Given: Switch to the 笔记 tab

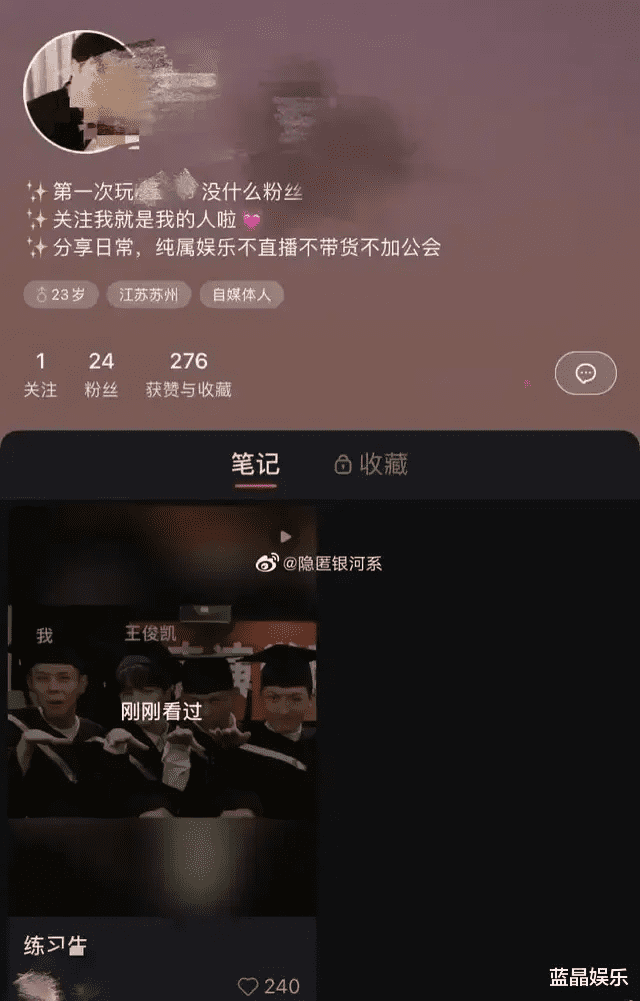Looking at the screenshot, I should [255, 464].
